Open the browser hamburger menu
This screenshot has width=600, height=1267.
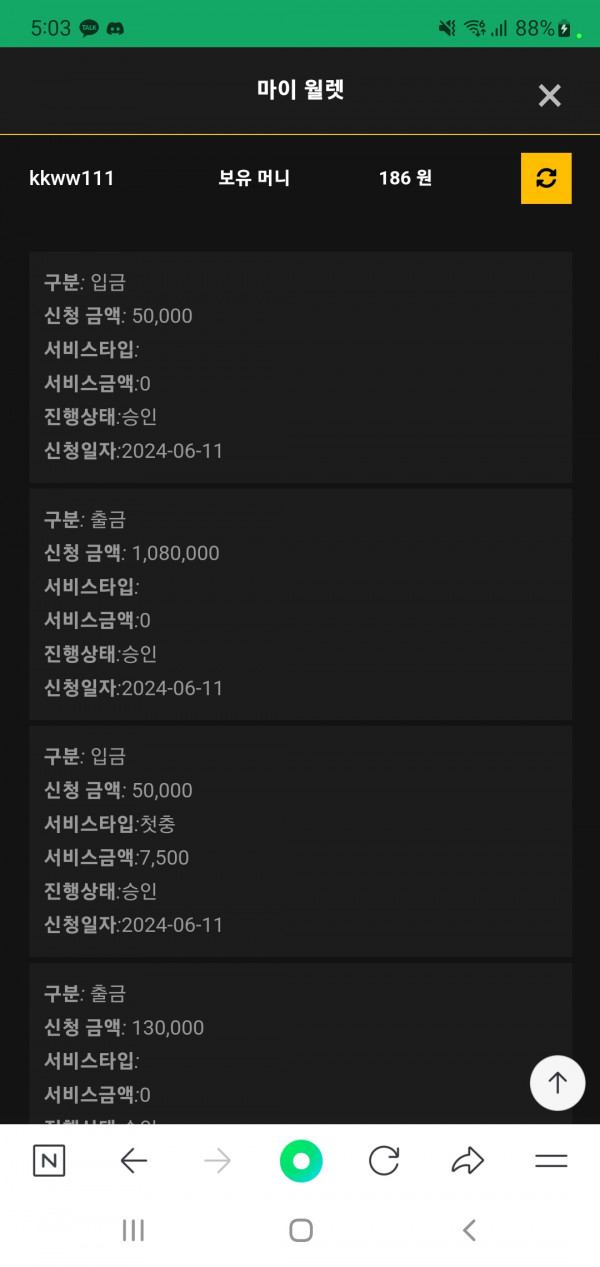click(x=551, y=1160)
